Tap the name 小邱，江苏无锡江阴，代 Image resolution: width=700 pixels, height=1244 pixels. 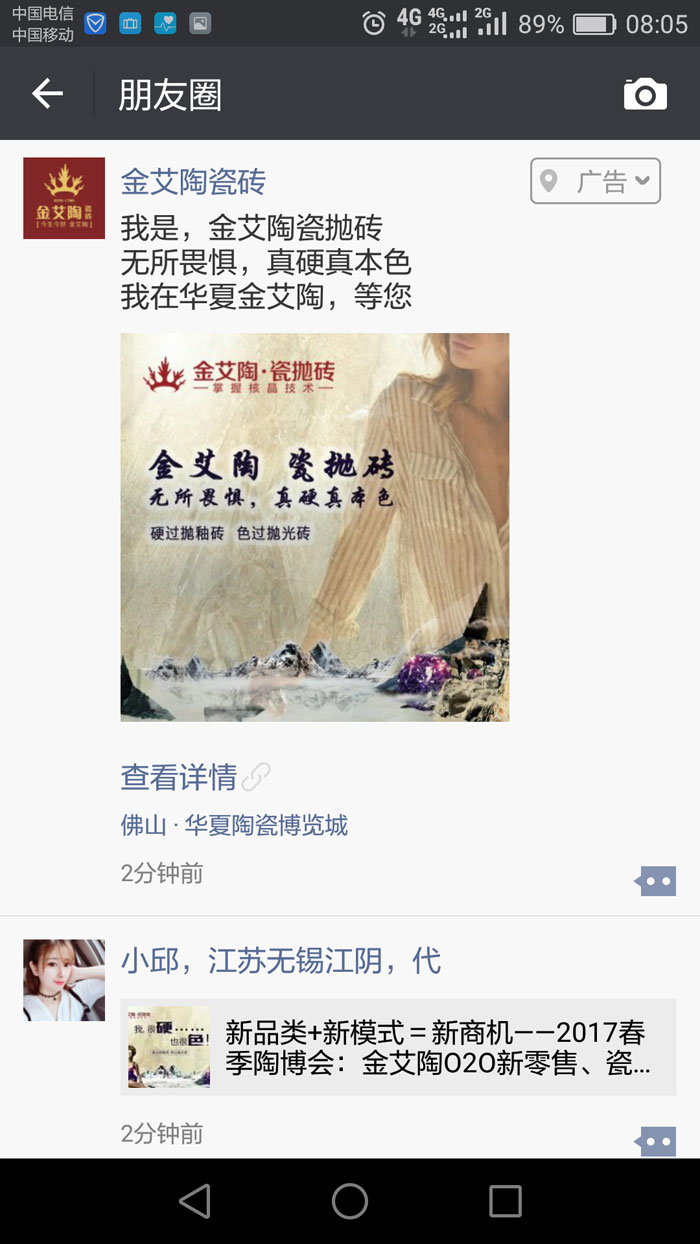[x=281, y=961]
